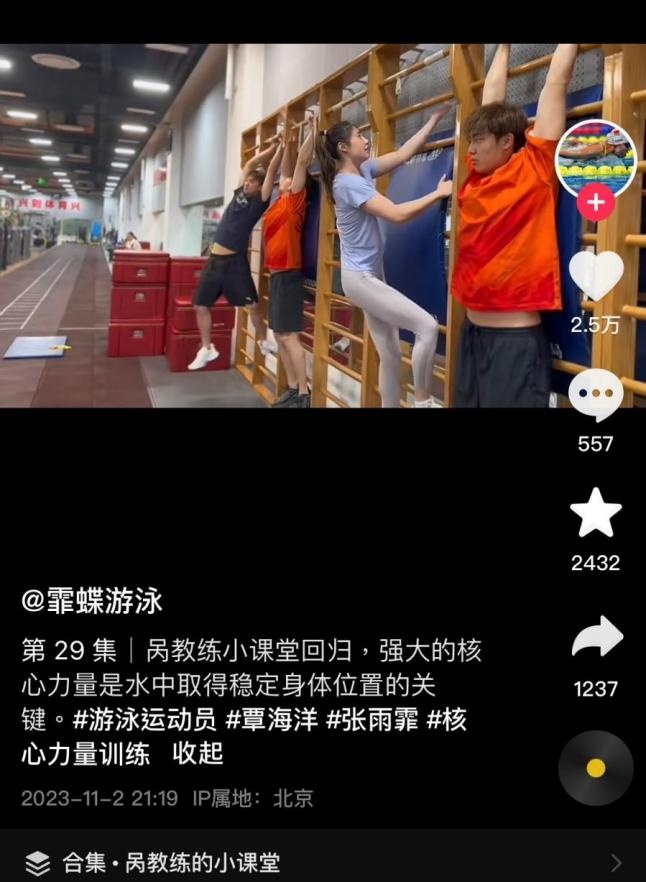This screenshot has width=646, height=882.
Task: Add this video to favorites with the star
Action: click(596, 514)
